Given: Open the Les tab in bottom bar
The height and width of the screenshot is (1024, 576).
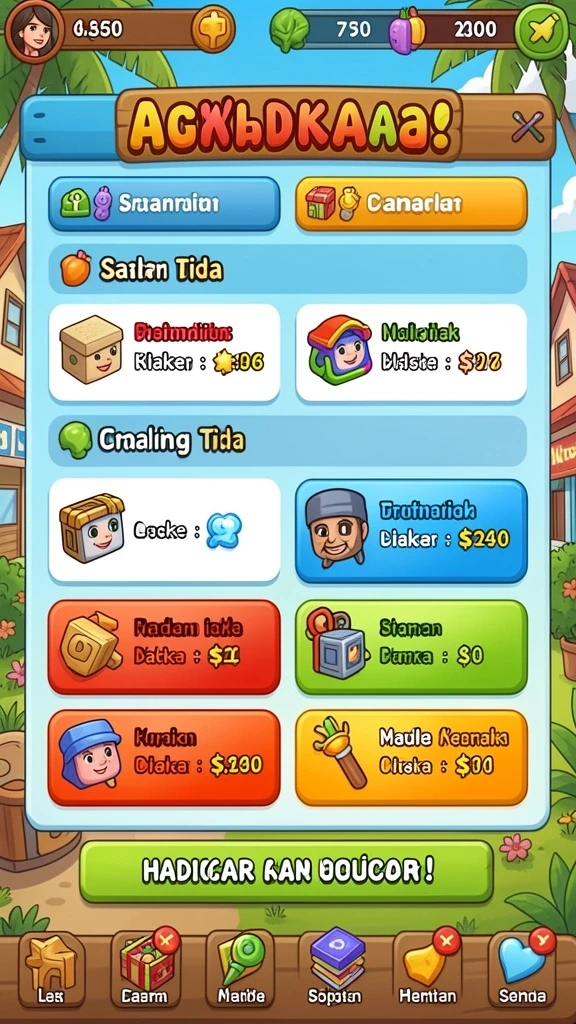Looking at the screenshot, I should coord(51,970).
